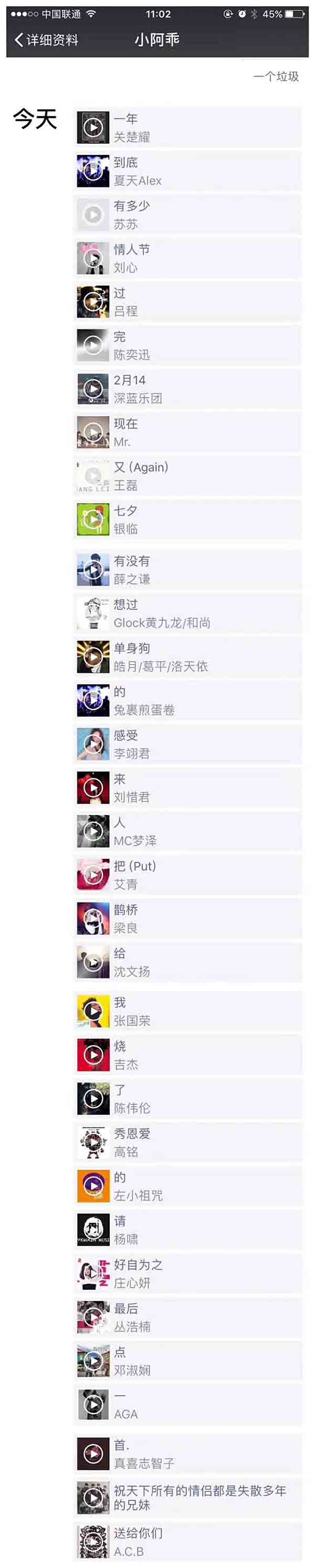Play 感受 by 李翊君
The height and width of the screenshot is (1568, 315).
pyautogui.click(x=92, y=744)
